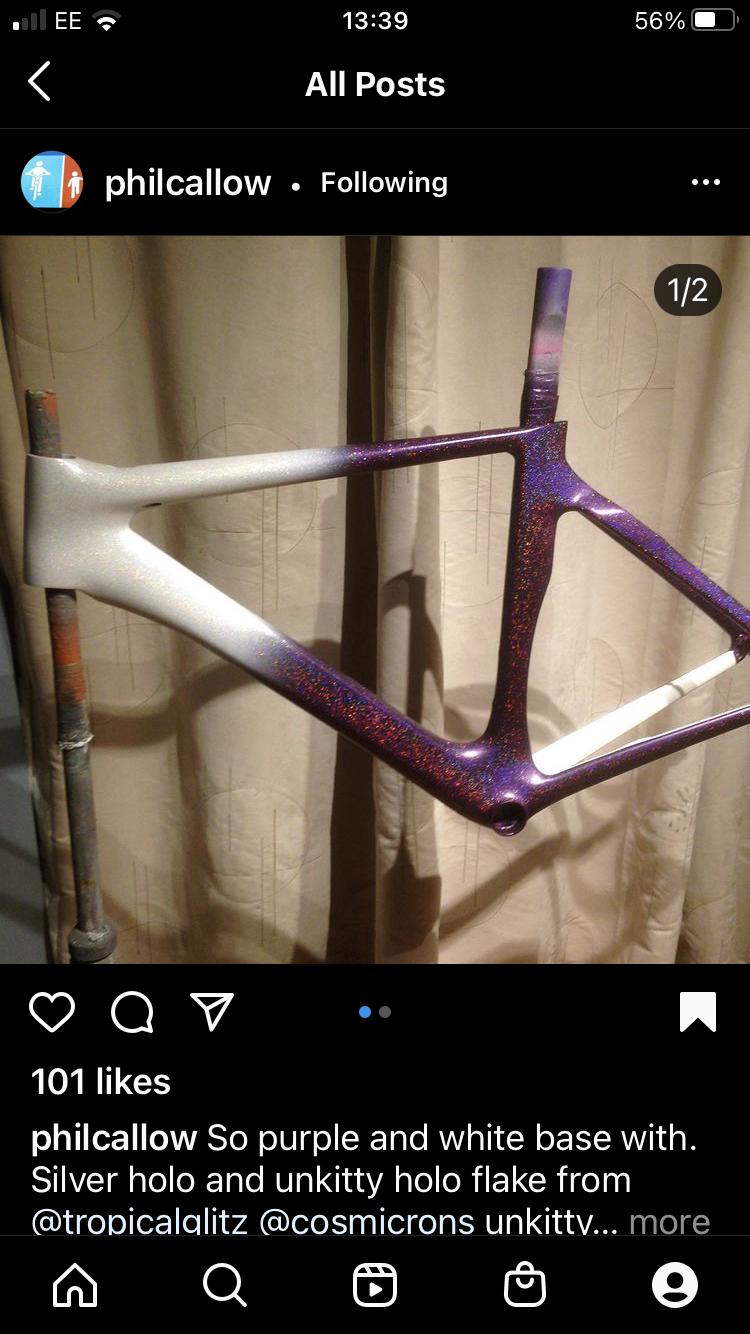Like the post with the heart icon
This screenshot has height=1334, width=750.
[x=52, y=1012]
